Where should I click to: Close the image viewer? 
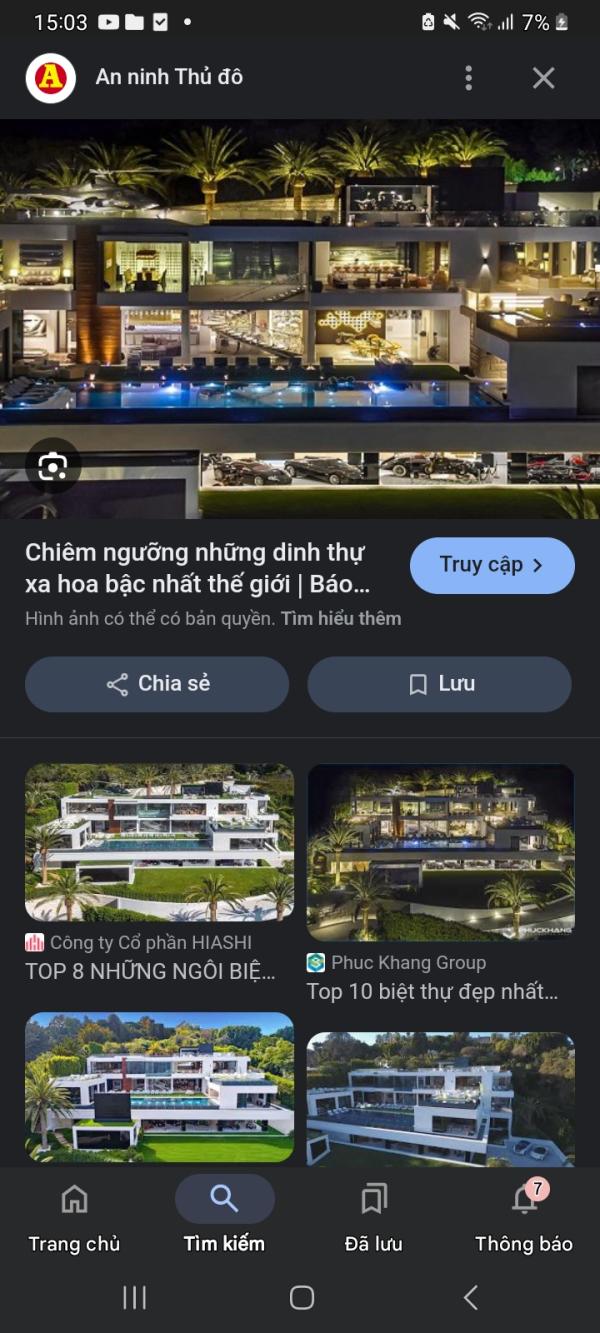543,78
